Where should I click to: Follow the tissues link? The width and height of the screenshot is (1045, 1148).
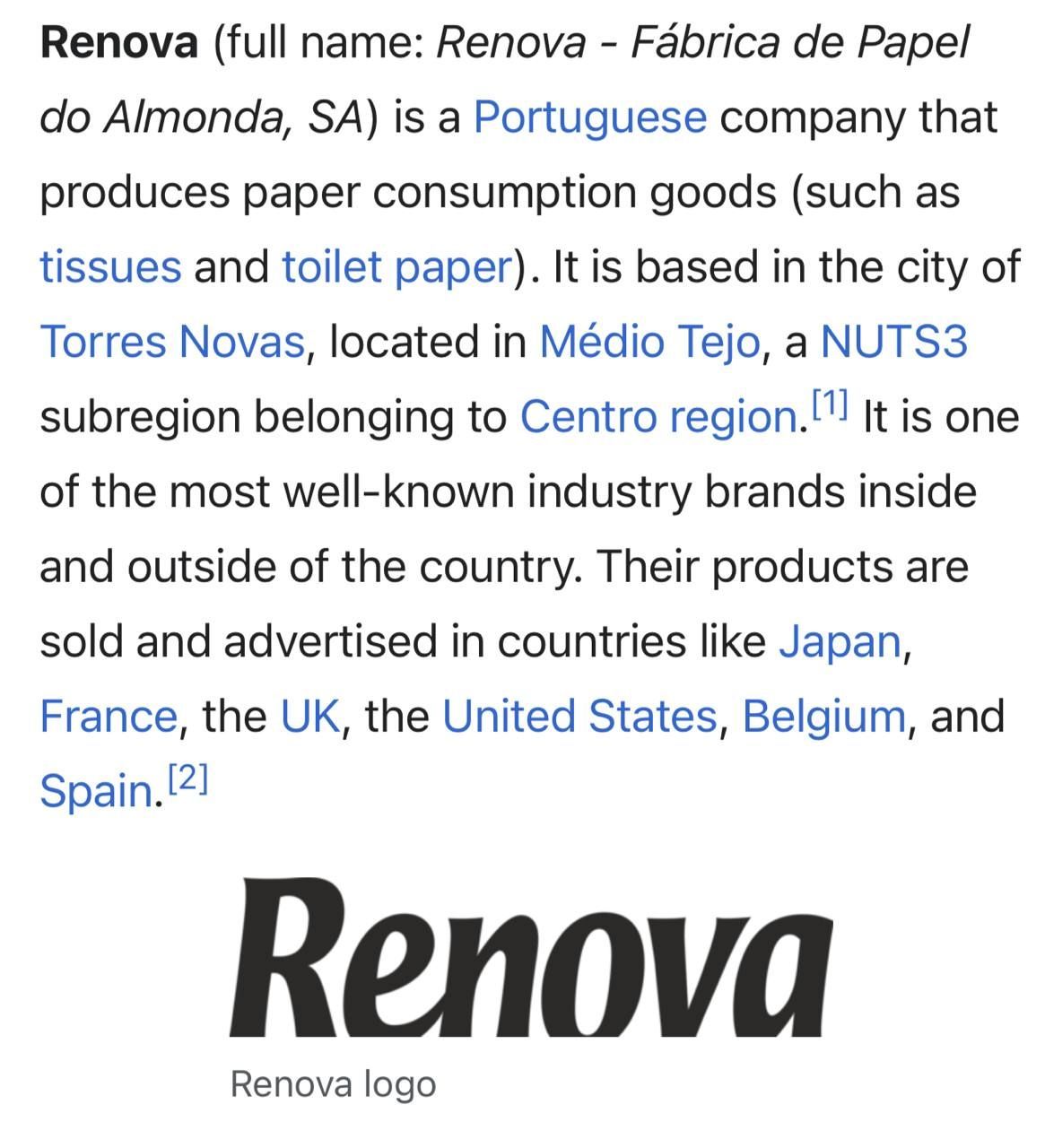110,266
